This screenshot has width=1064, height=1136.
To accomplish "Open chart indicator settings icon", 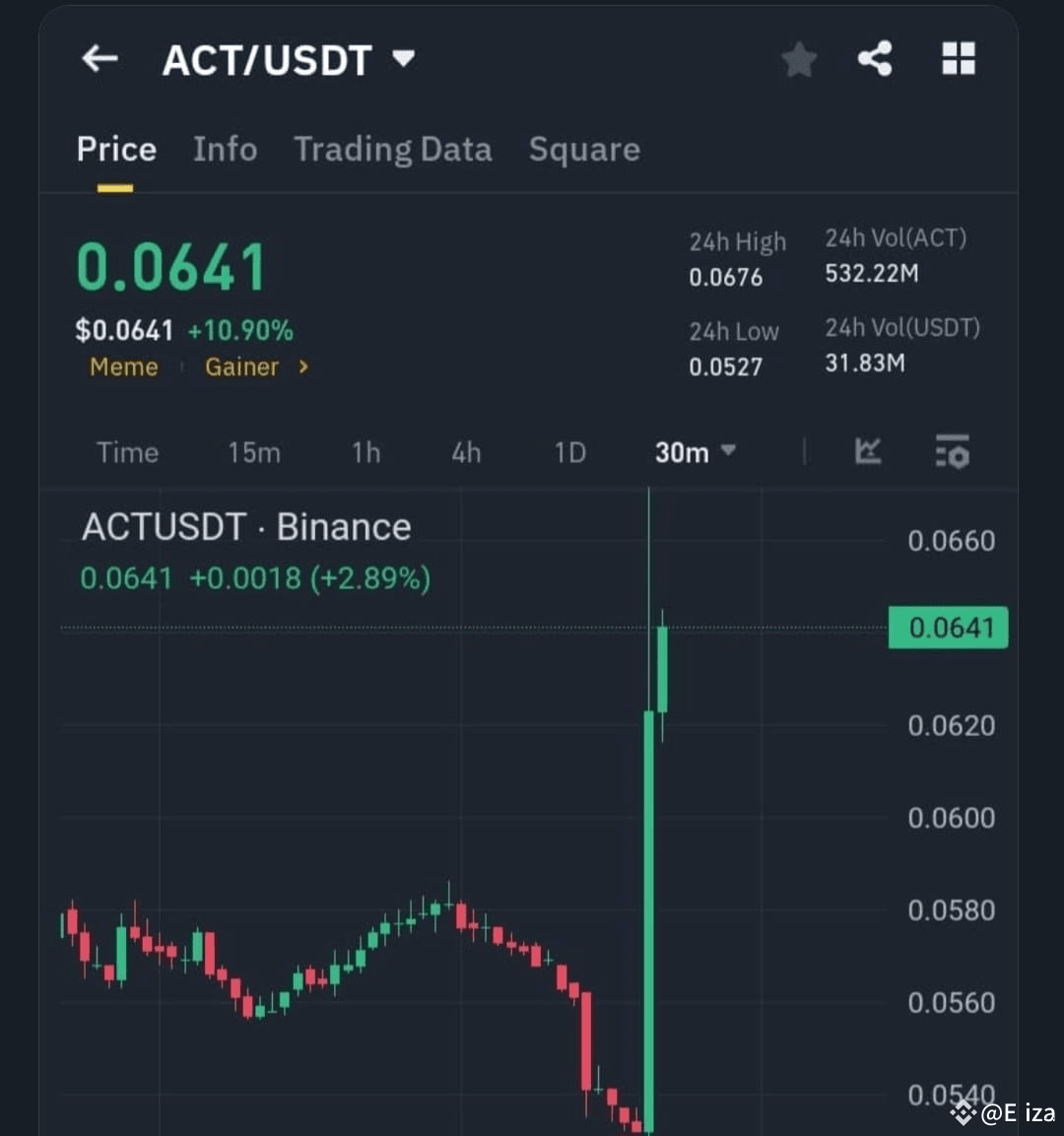I will (x=952, y=452).
